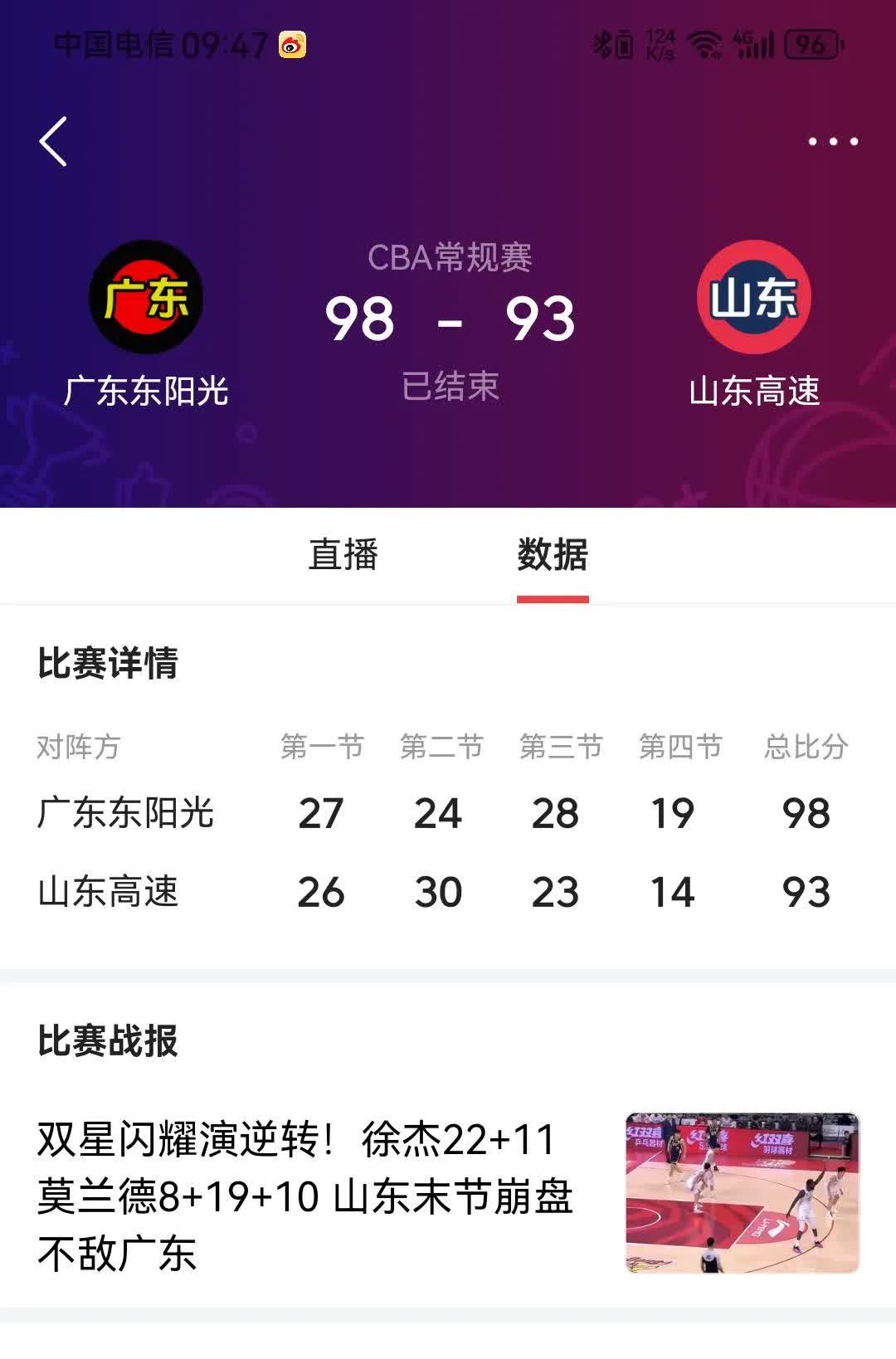Open the 山东高速 team page
Viewport: 896px width, 1359px height.
[x=753, y=299]
